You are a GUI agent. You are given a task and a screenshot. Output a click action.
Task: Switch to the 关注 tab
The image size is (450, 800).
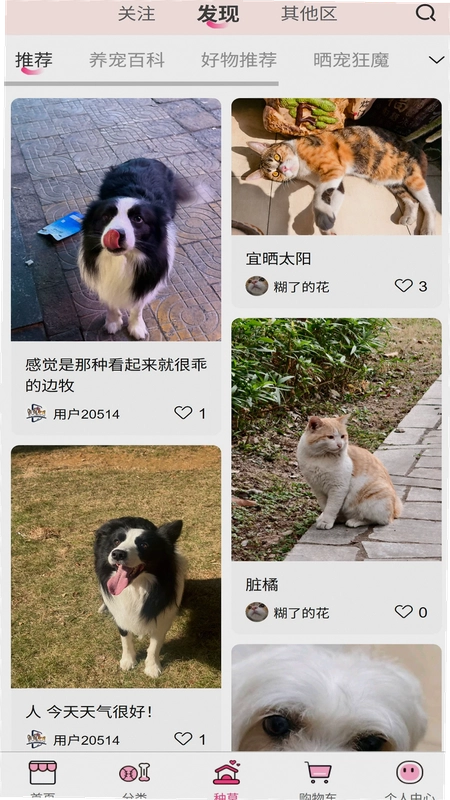[x=136, y=14]
